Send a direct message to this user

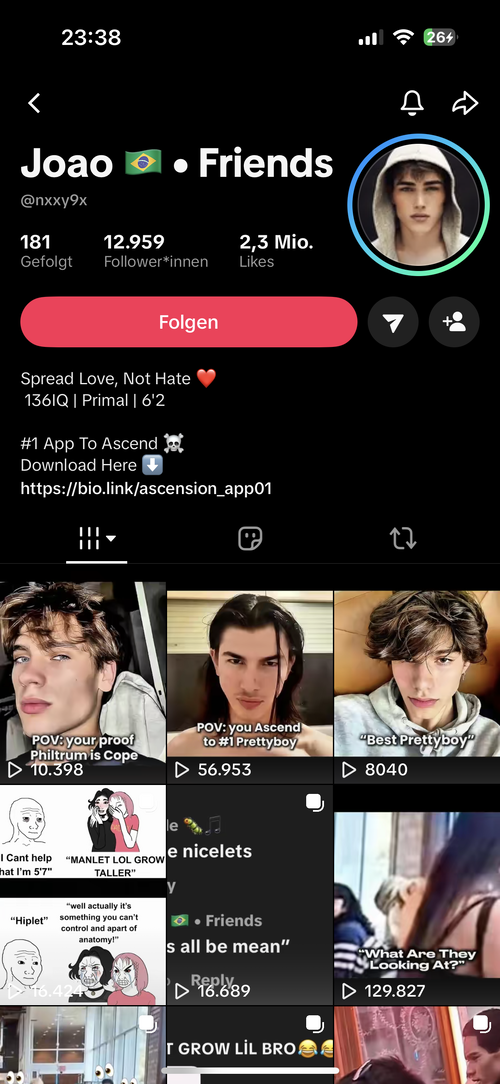click(393, 322)
